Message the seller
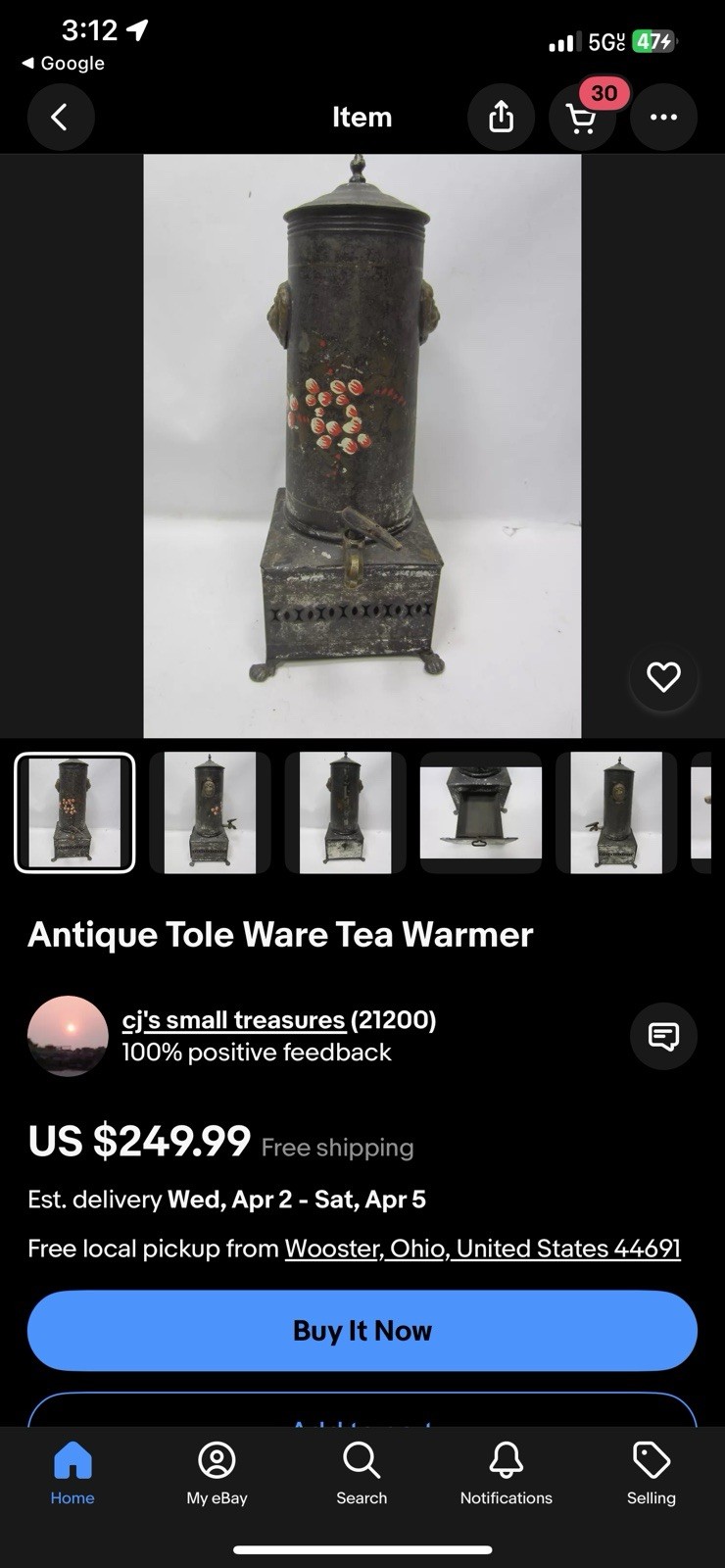 [x=663, y=1036]
